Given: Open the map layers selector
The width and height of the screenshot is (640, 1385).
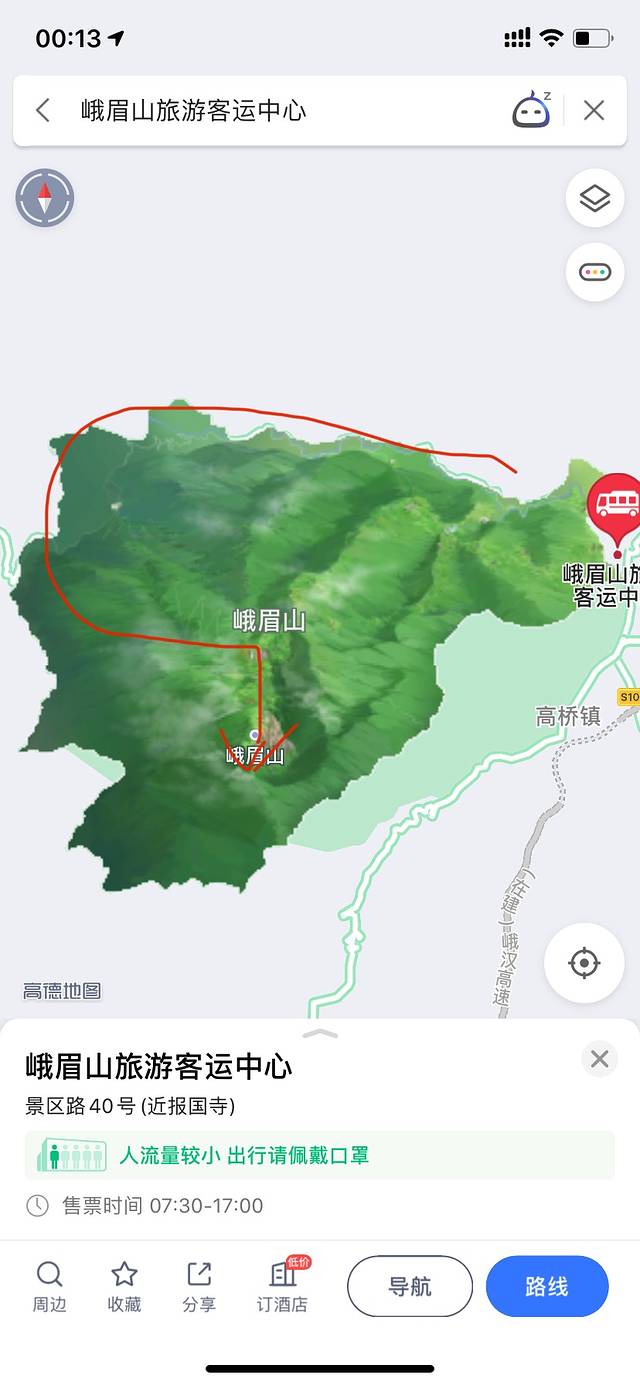Looking at the screenshot, I should (595, 198).
